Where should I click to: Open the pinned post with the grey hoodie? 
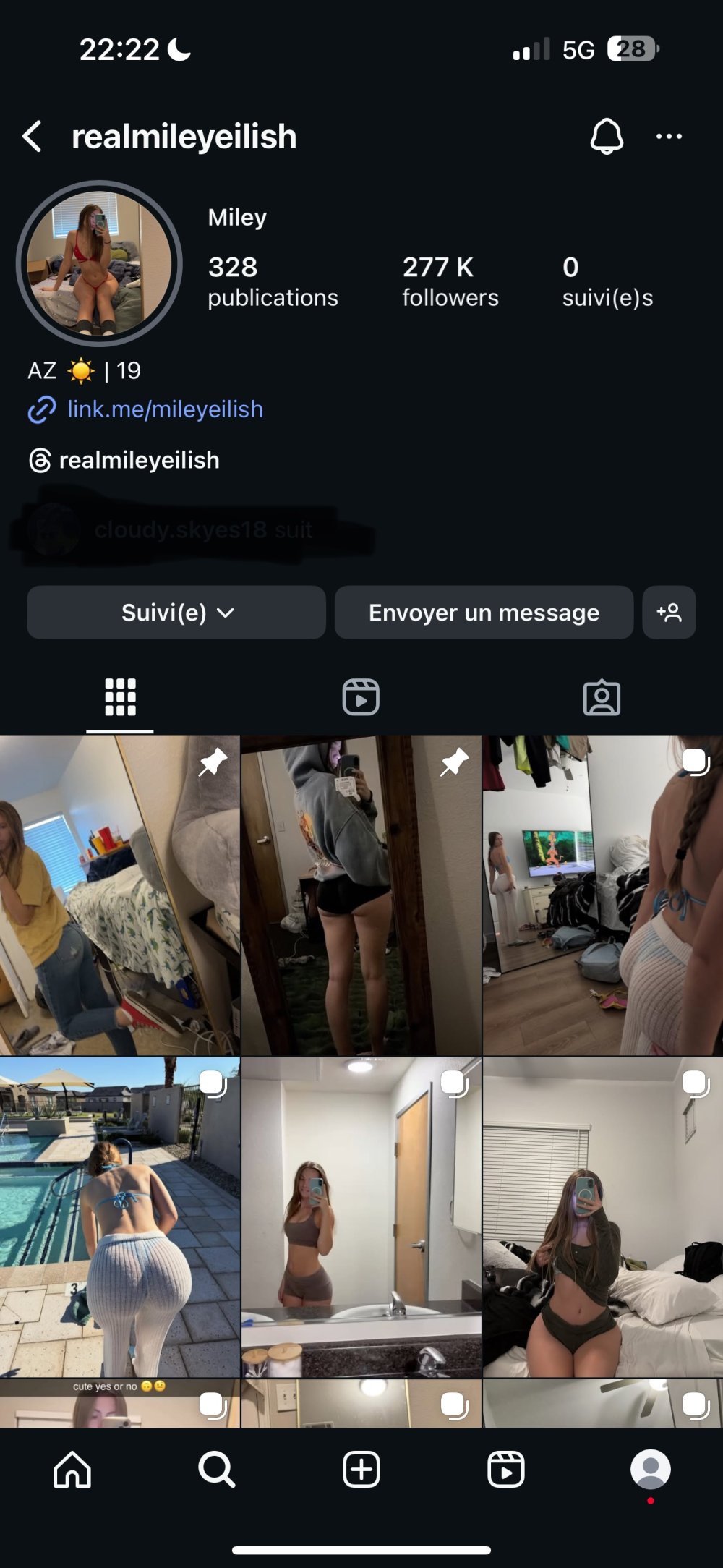[361, 895]
